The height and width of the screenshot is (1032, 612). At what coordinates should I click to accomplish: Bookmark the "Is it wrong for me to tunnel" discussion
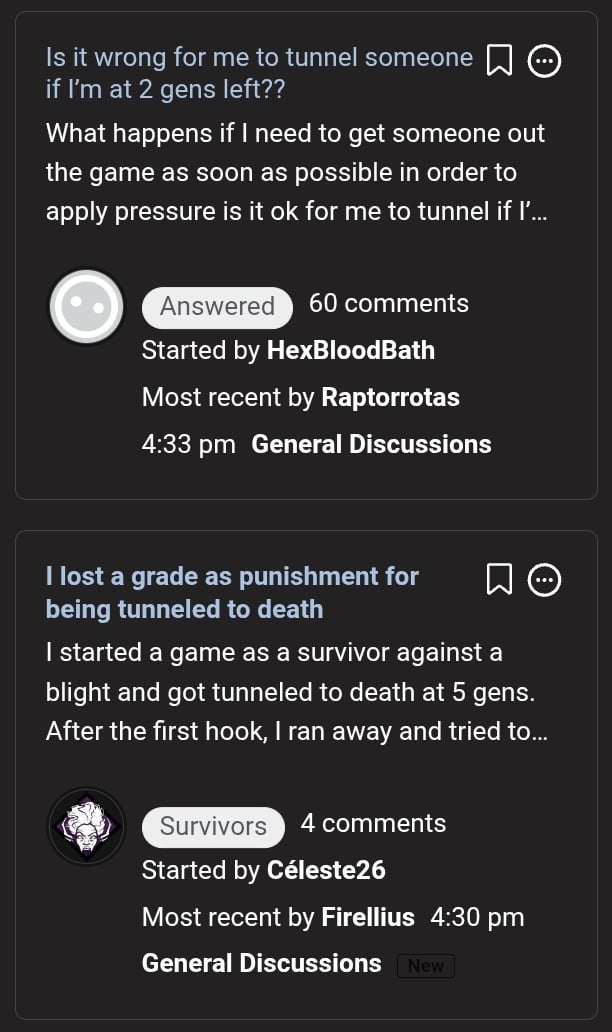point(498,62)
